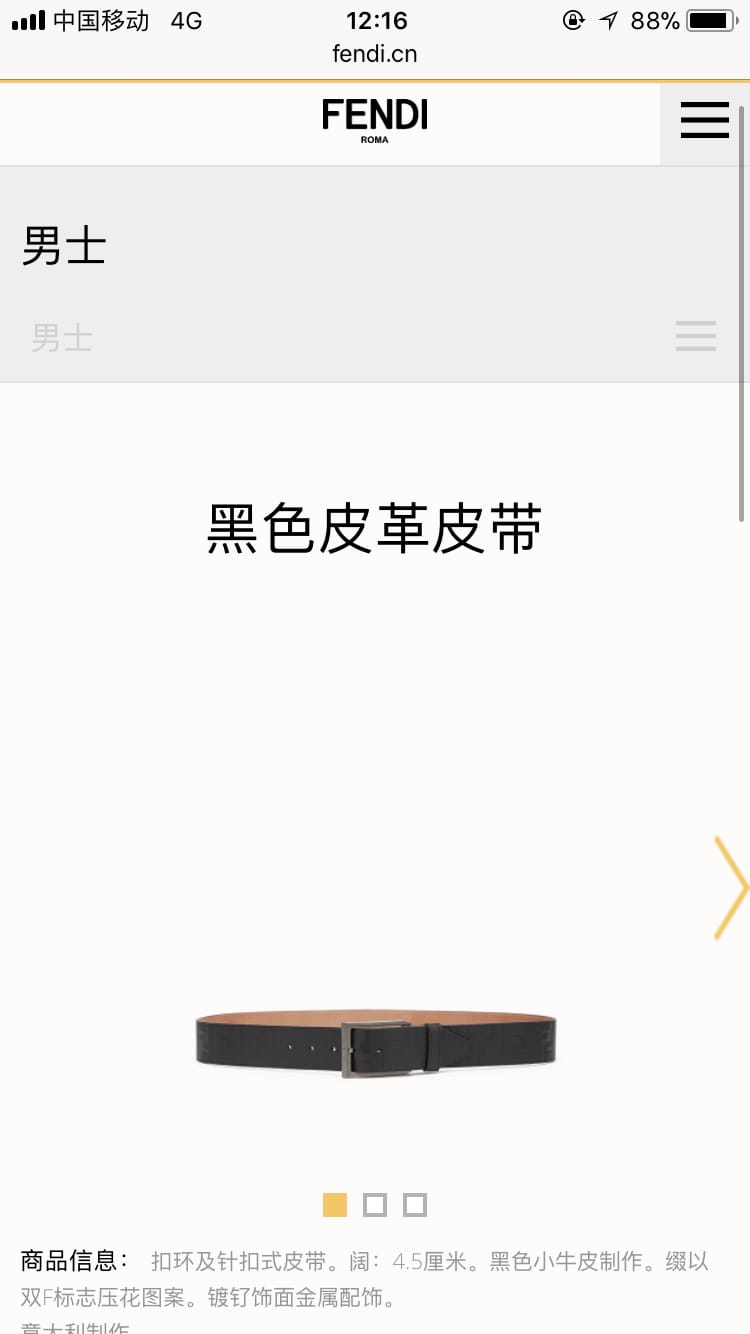Jump to the third image indicator
Image resolution: width=750 pixels, height=1334 pixels.
point(415,1205)
